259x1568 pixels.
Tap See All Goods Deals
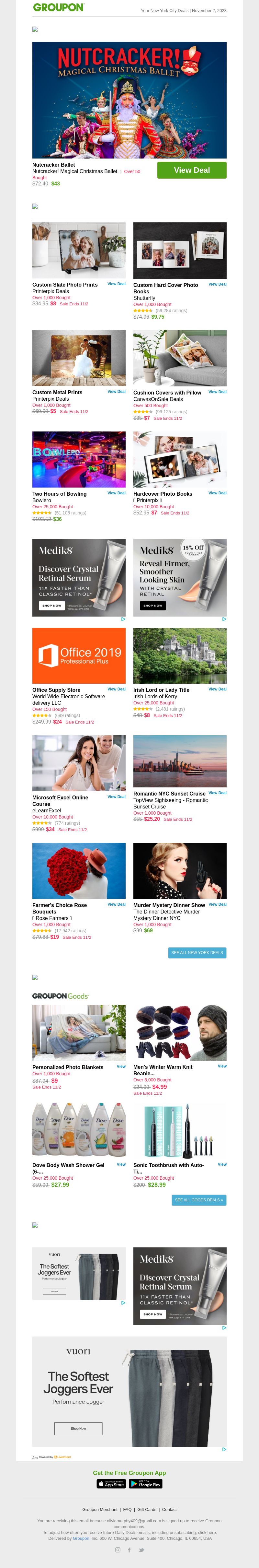tap(199, 1200)
